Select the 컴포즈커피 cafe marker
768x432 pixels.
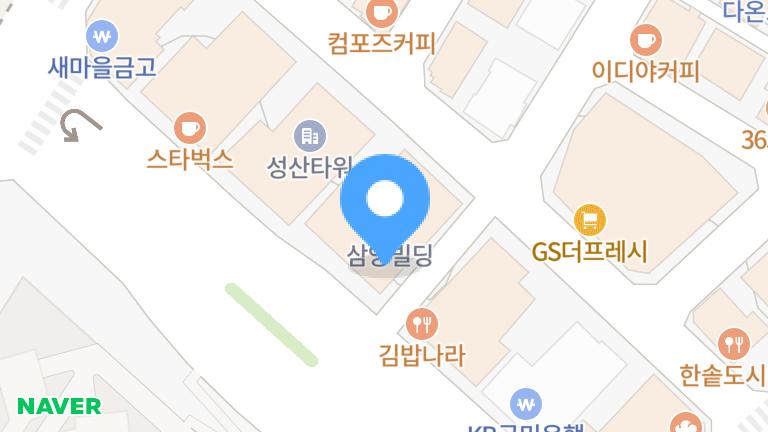click(x=381, y=13)
